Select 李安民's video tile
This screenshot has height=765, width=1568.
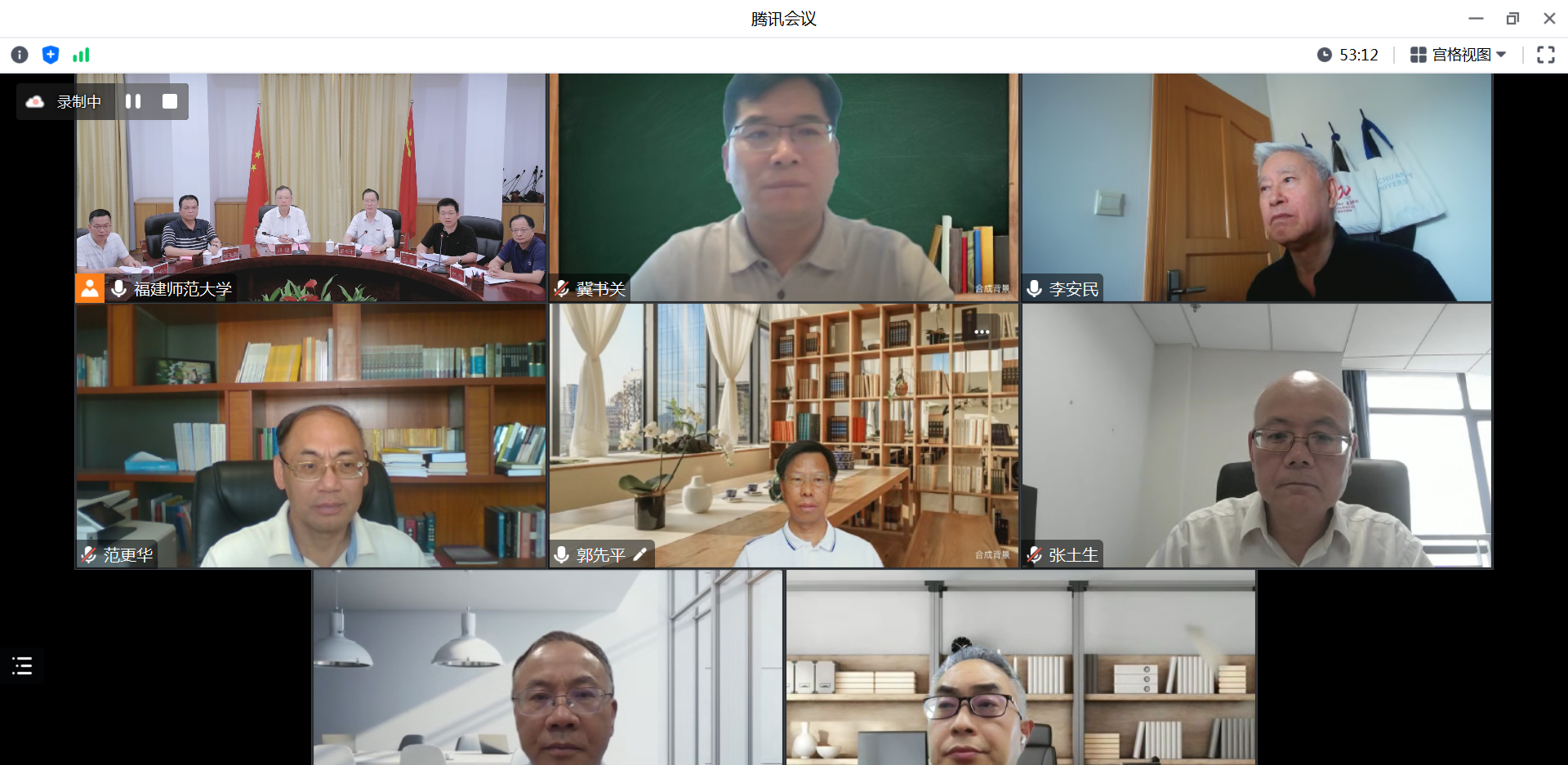(x=1256, y=188)
